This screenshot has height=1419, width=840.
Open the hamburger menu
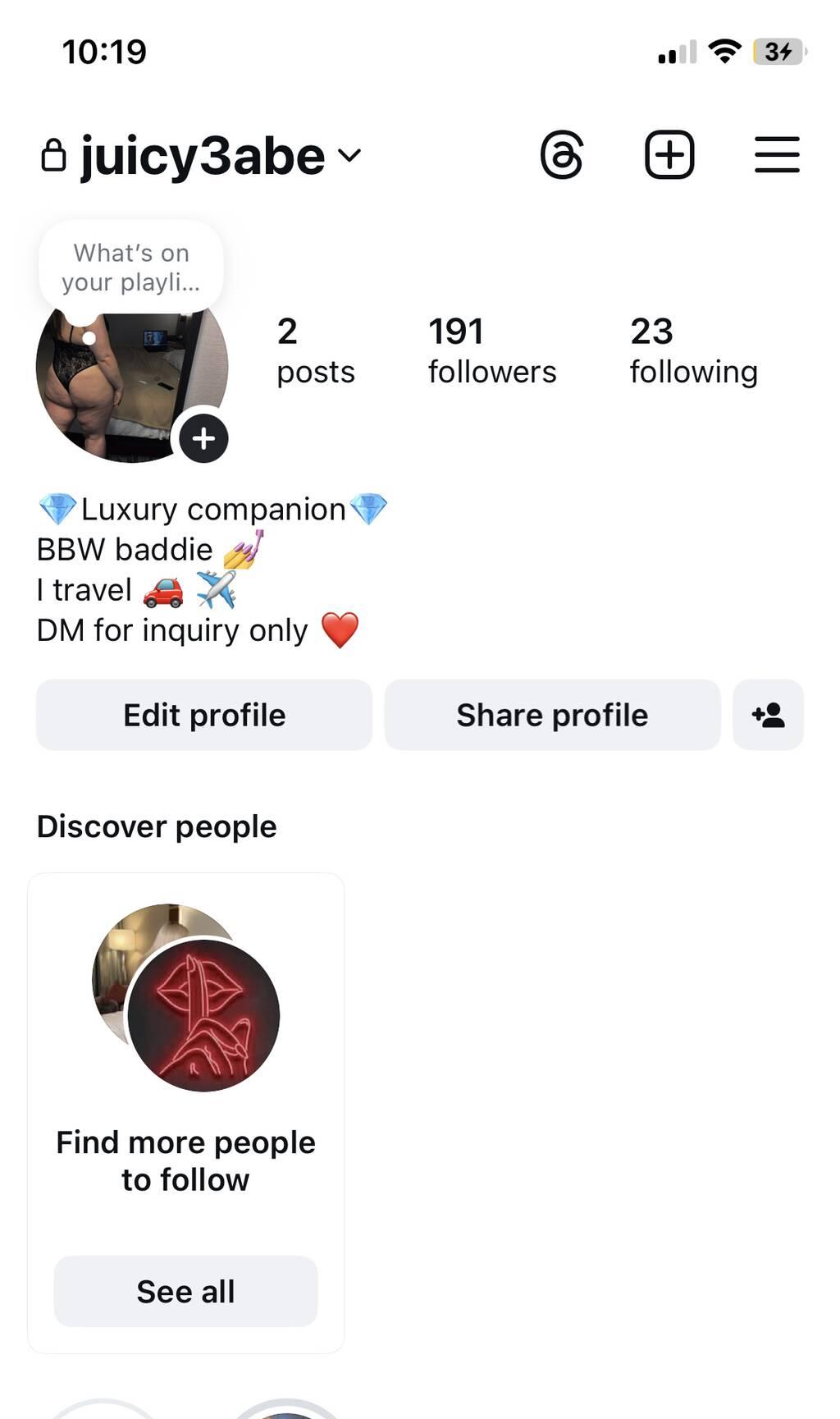click(776, 155)
